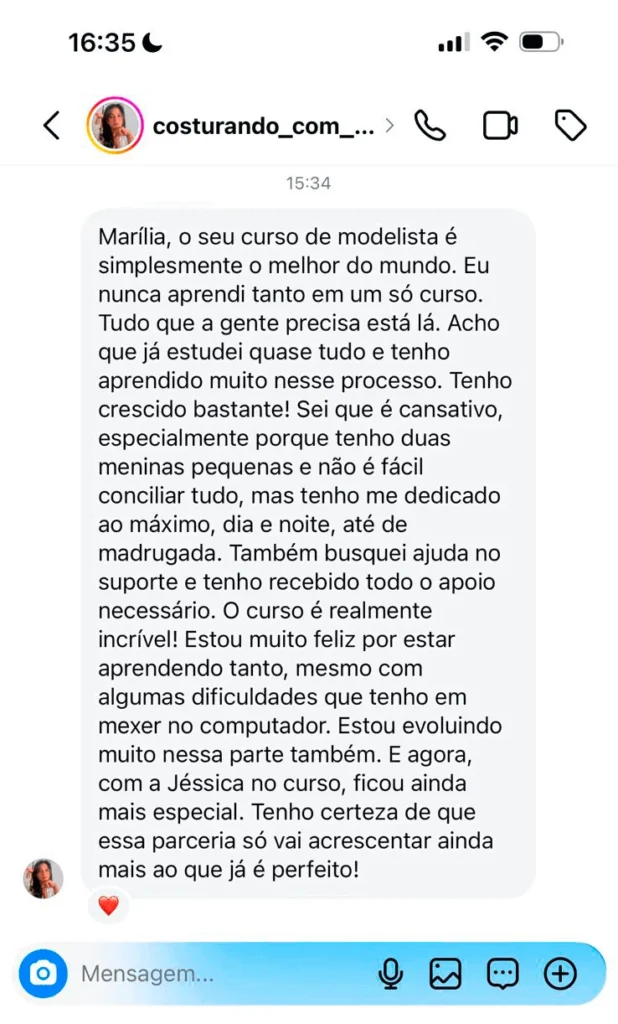Open more options plus button
Image resolution: width=618 pixels, height=1024 pixels.
[561, 973]
